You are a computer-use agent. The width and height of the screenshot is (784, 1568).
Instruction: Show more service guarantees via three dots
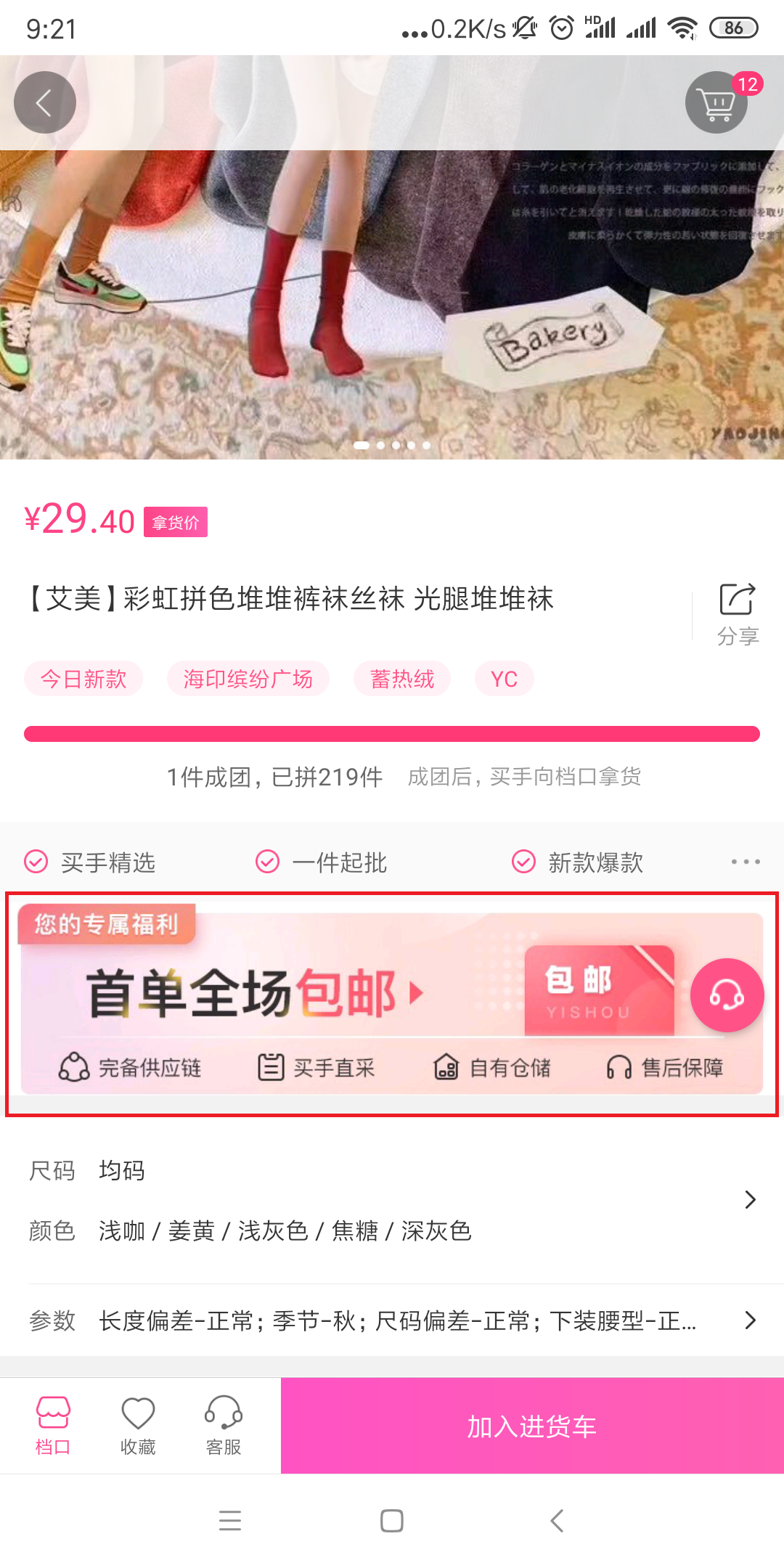pos(746,862)
